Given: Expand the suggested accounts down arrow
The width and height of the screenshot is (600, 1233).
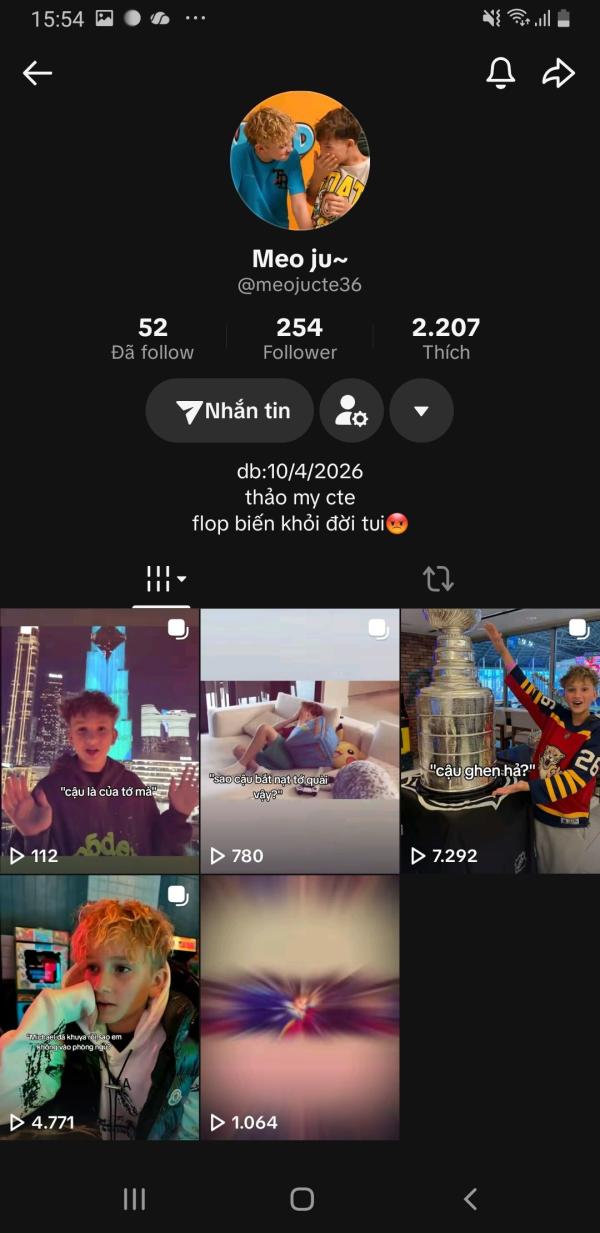Looking at the screenshot, I should [421, 410].
